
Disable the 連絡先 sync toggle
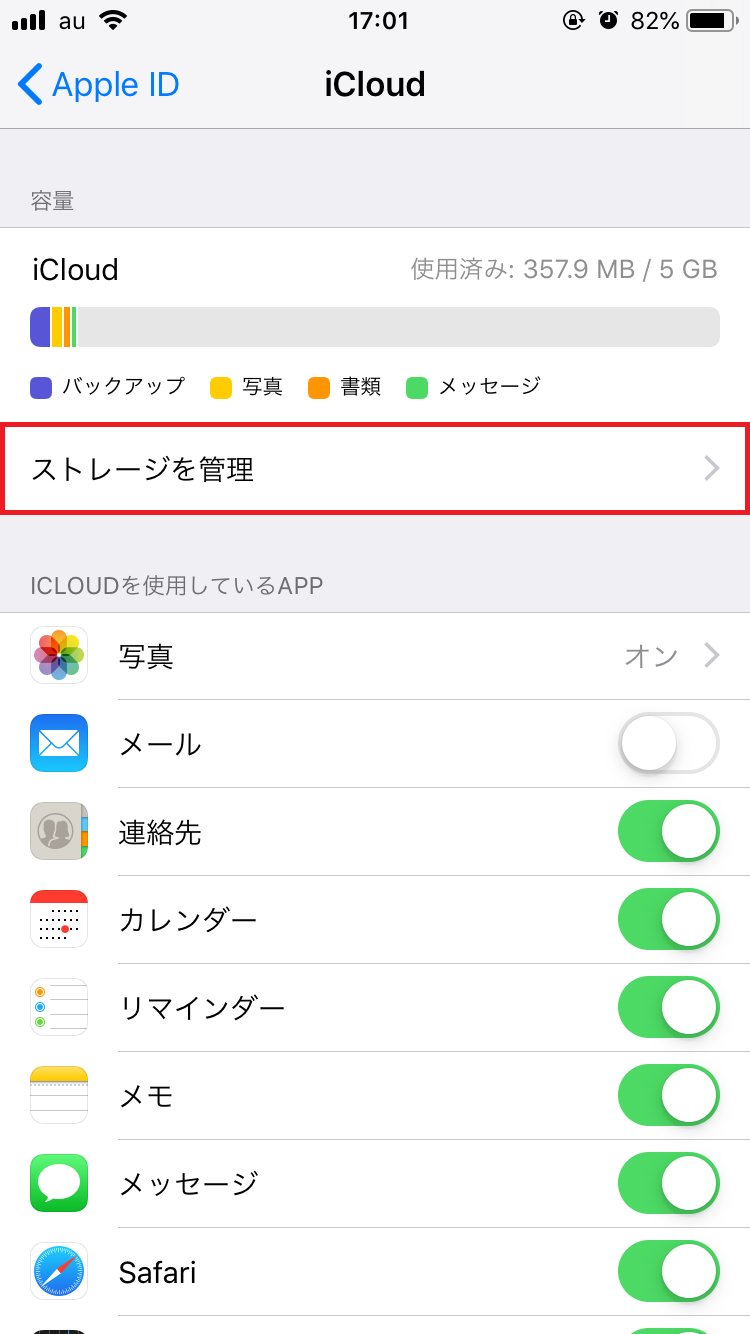(x=668, y=831)
